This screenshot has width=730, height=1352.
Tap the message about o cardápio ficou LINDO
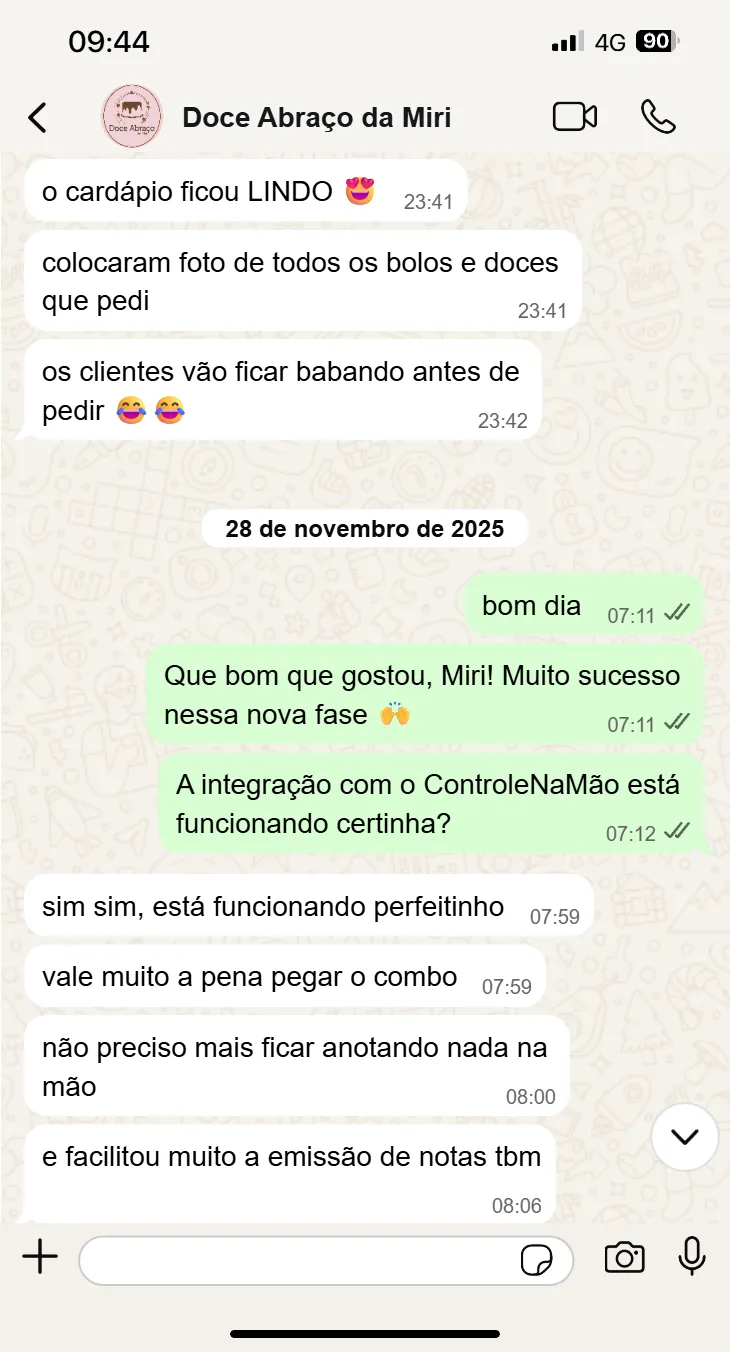(x=245, y=191)
